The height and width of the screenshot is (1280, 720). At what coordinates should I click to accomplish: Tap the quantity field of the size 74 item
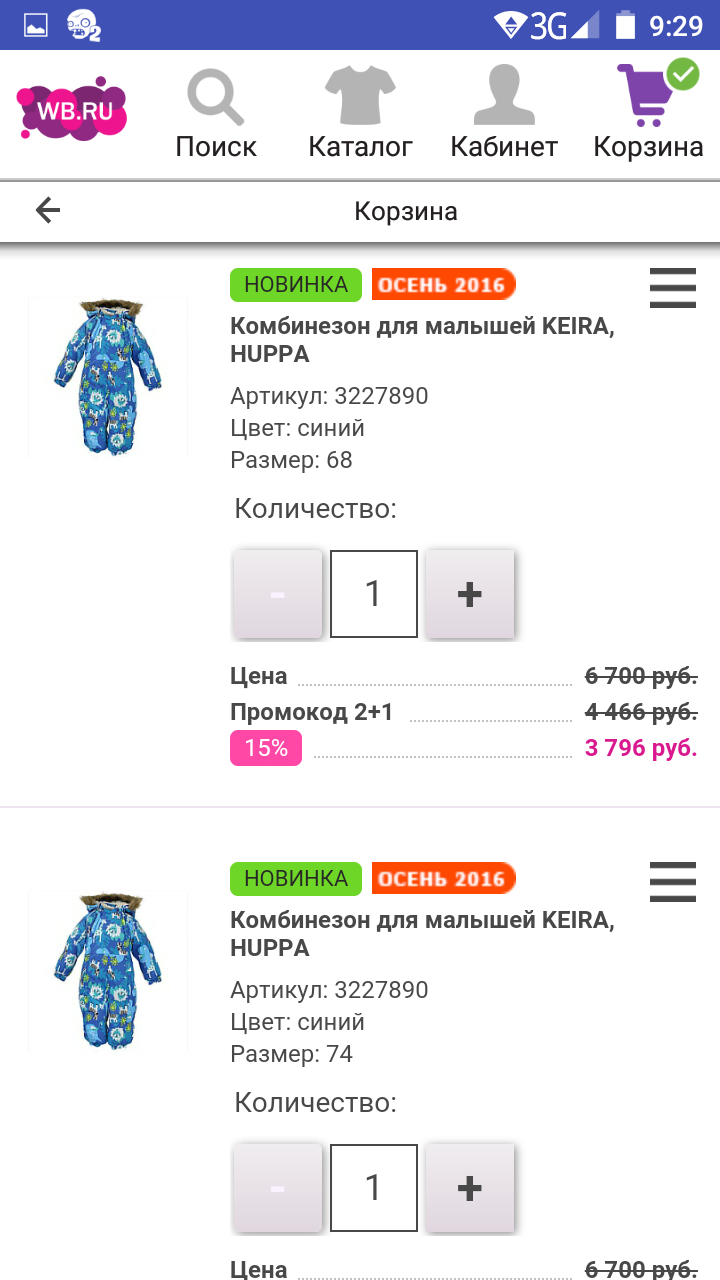click(x=373, y=1188)
